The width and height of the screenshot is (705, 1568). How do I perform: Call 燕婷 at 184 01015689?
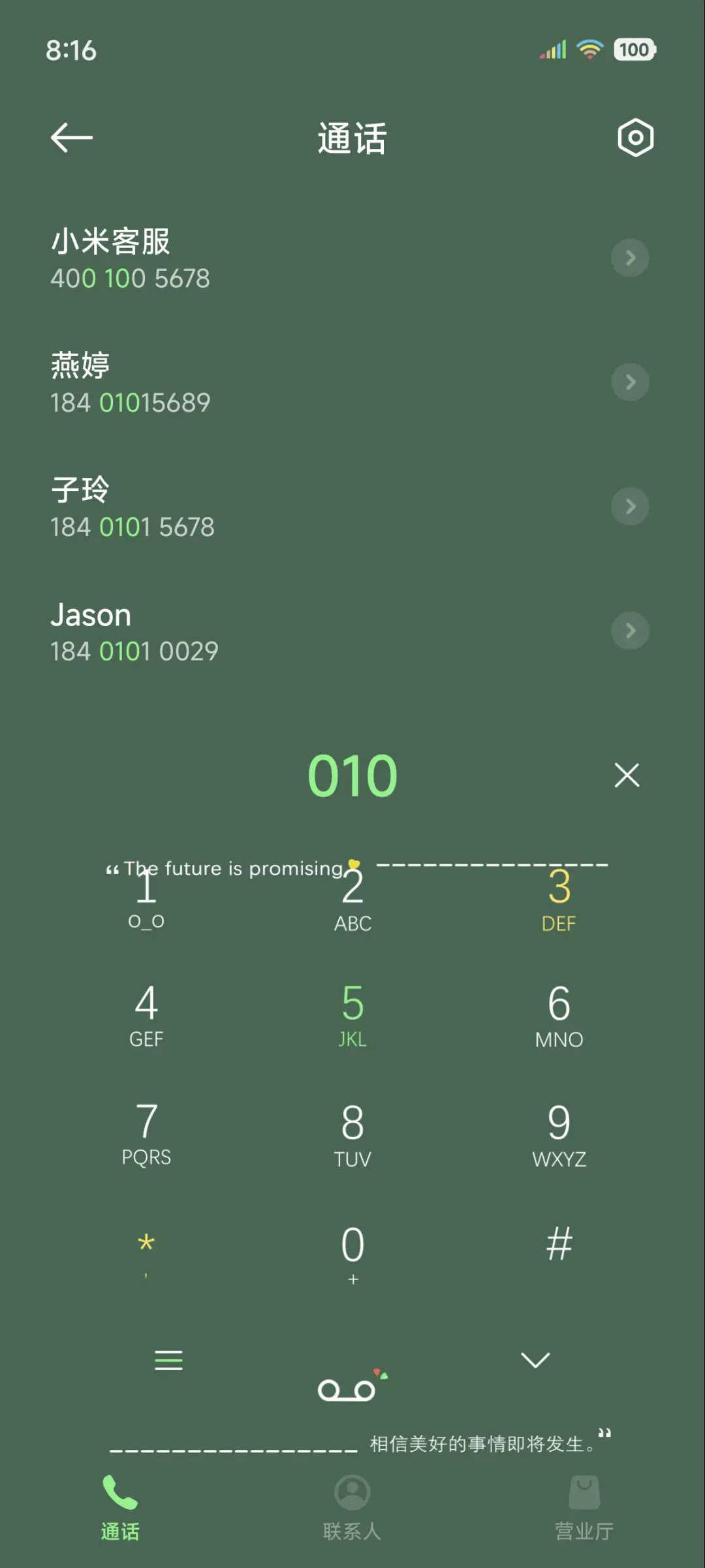click(x=261, y=382)
